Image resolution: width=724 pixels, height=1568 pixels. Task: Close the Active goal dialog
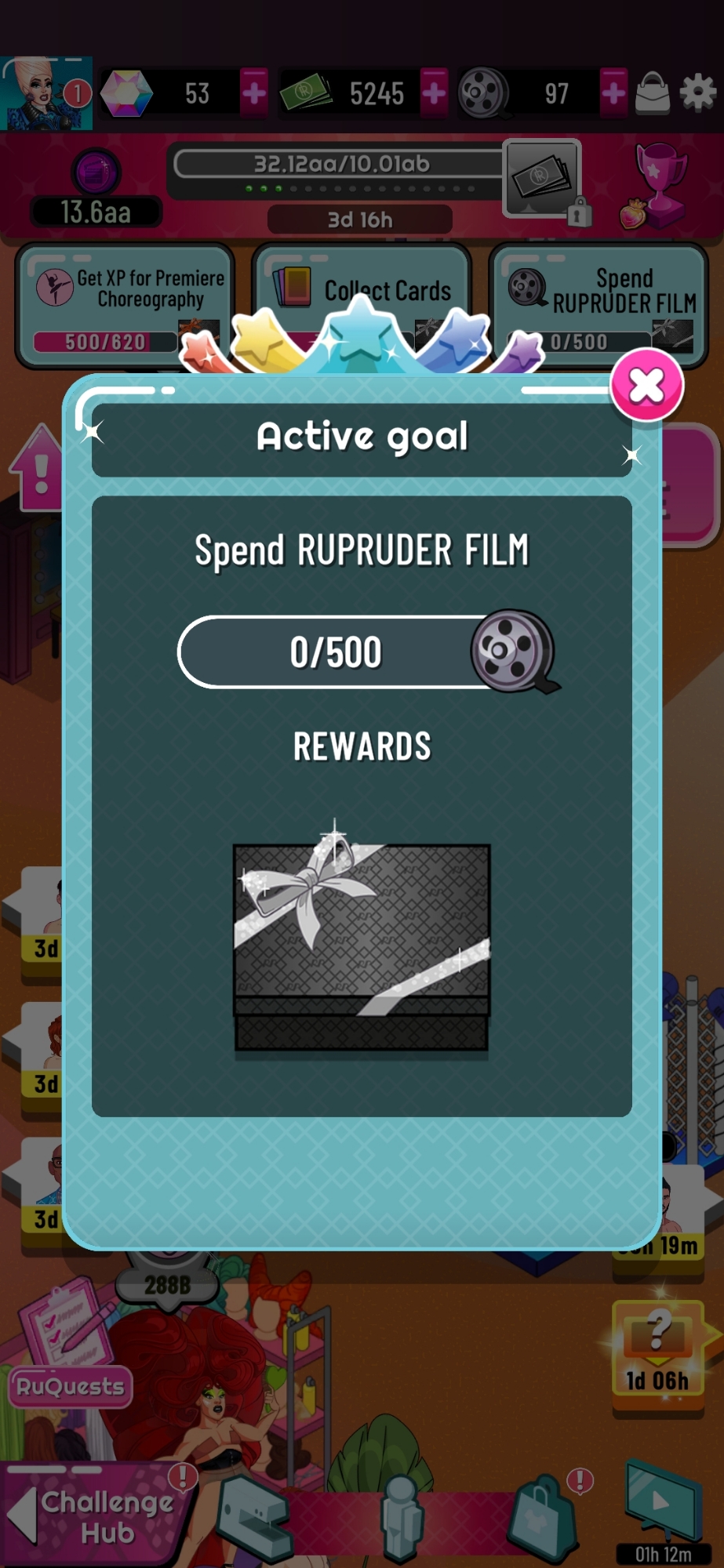click(646, 385)
